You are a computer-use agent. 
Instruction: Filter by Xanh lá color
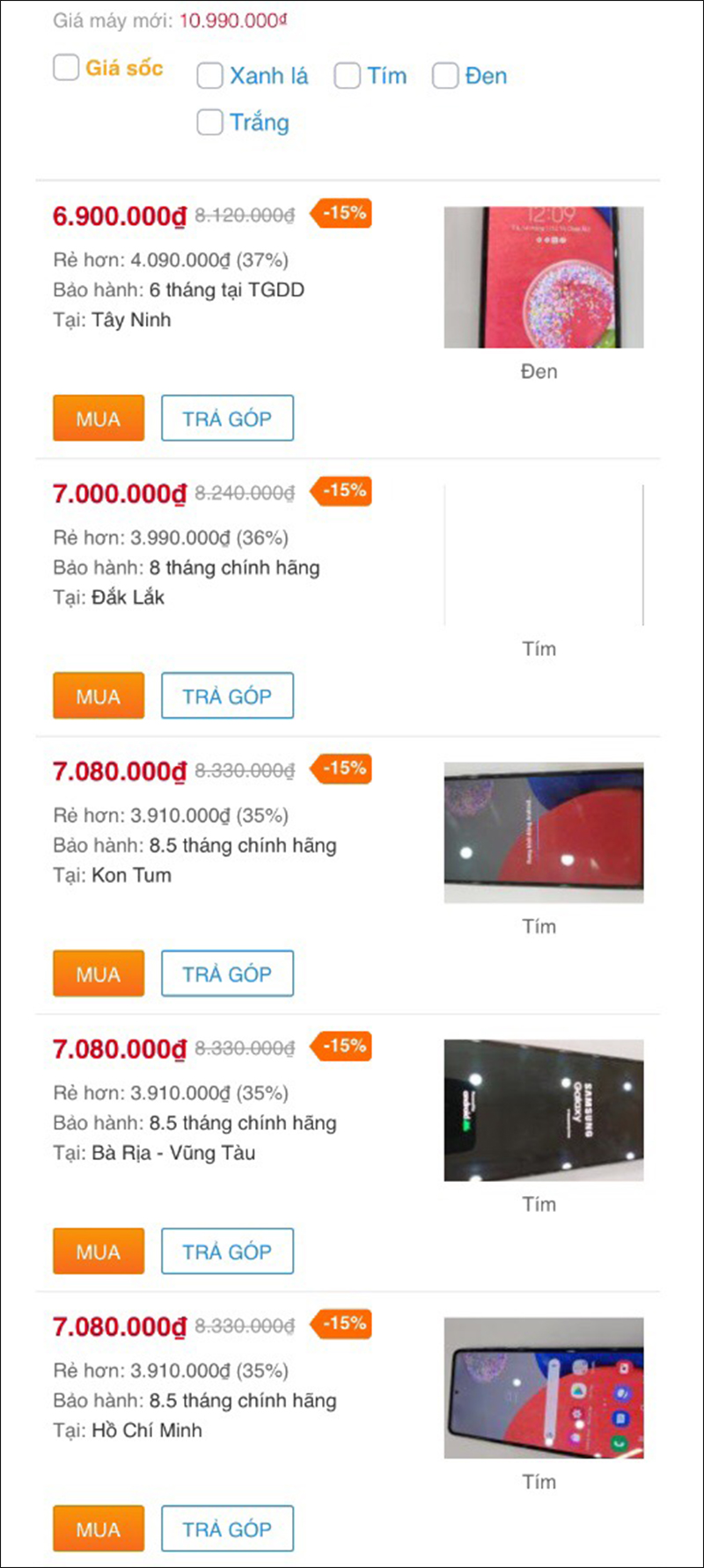[209, 76]
